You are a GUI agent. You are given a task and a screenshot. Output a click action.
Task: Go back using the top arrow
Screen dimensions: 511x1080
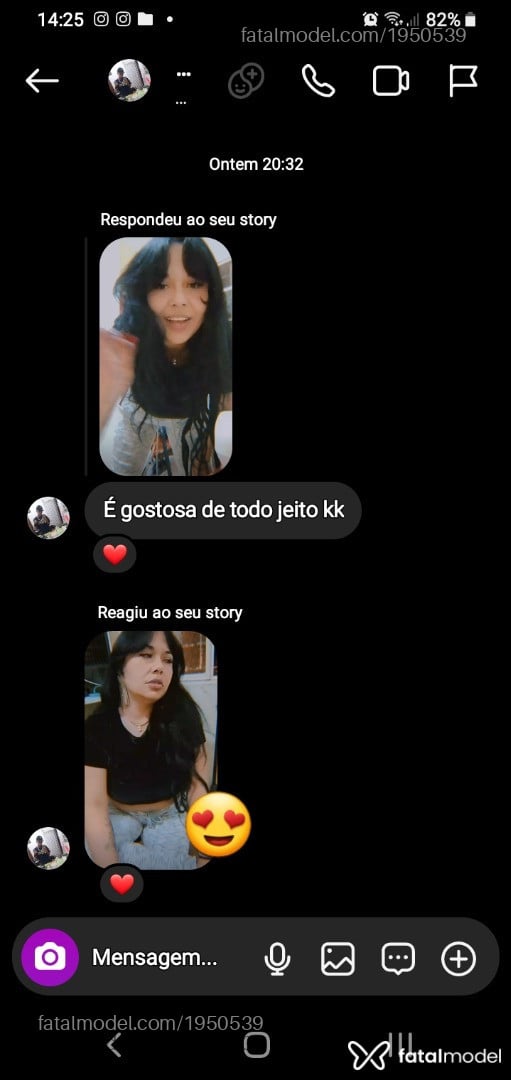42,81
